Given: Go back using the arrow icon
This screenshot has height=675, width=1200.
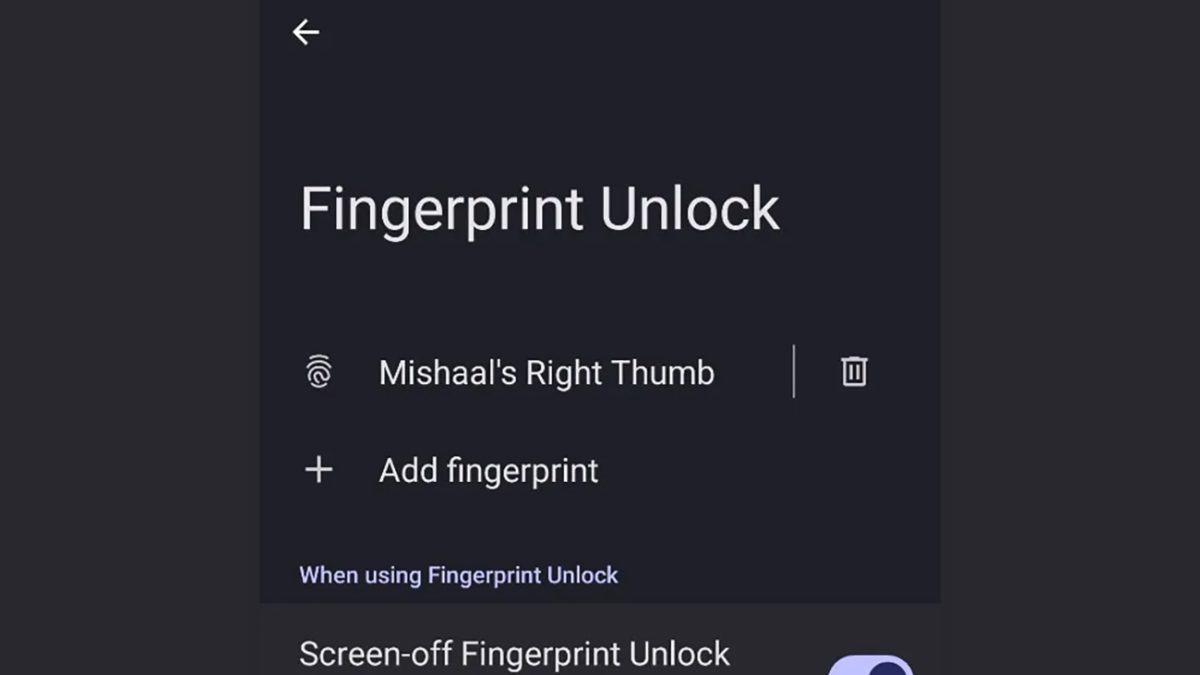Looking at the screenshot, I should pos(305,32).
